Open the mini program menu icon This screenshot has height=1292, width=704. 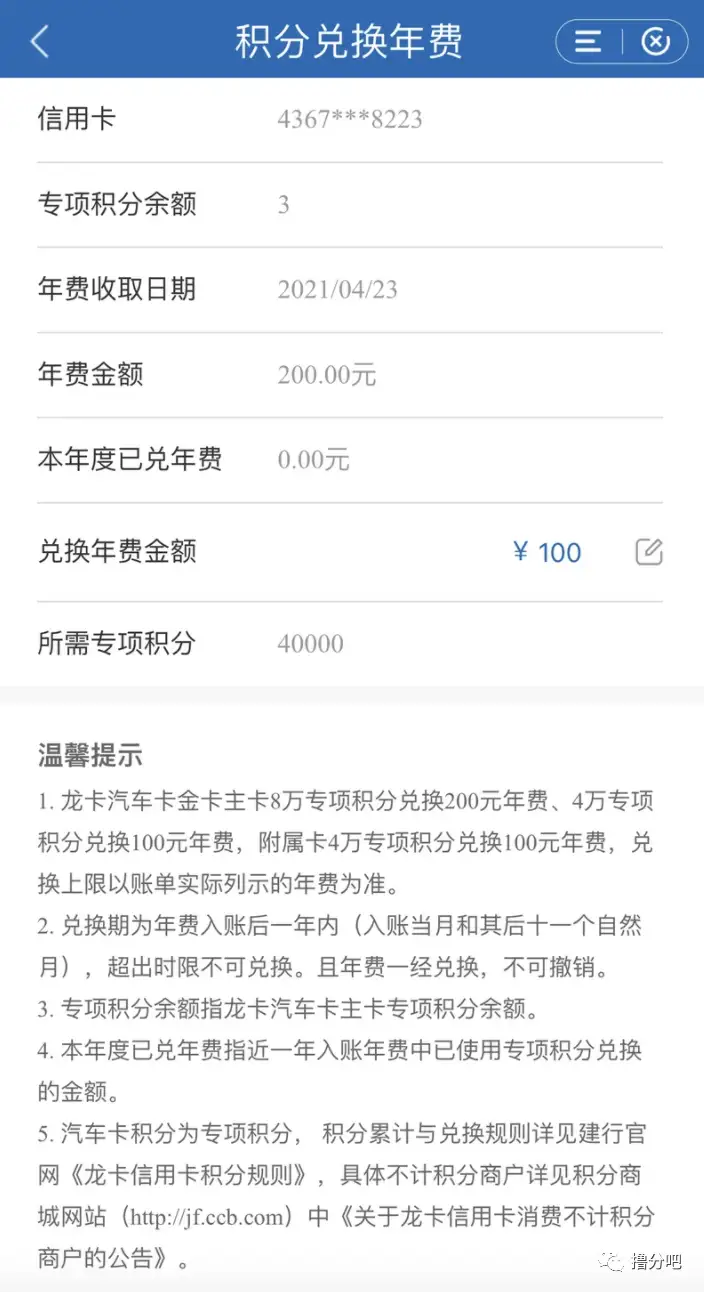point(588,42)
